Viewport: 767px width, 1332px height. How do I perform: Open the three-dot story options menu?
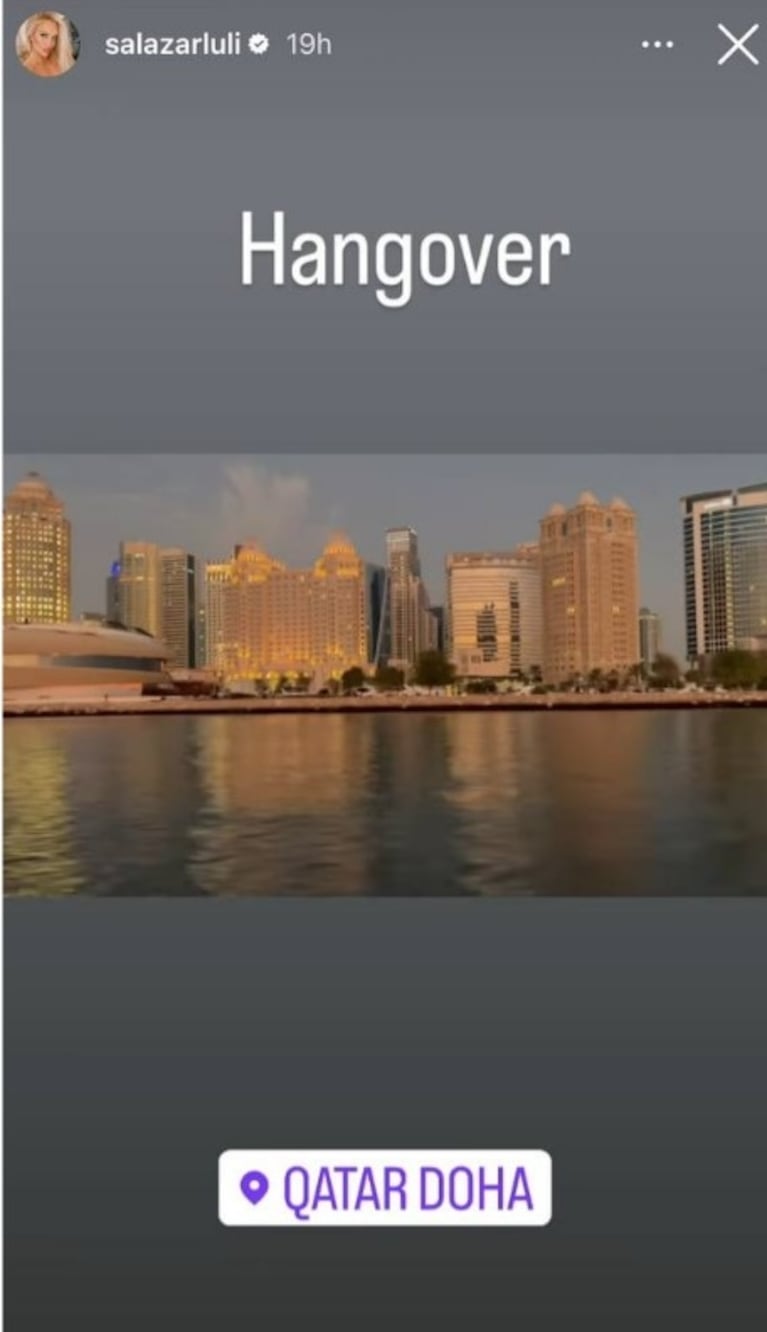657,45
